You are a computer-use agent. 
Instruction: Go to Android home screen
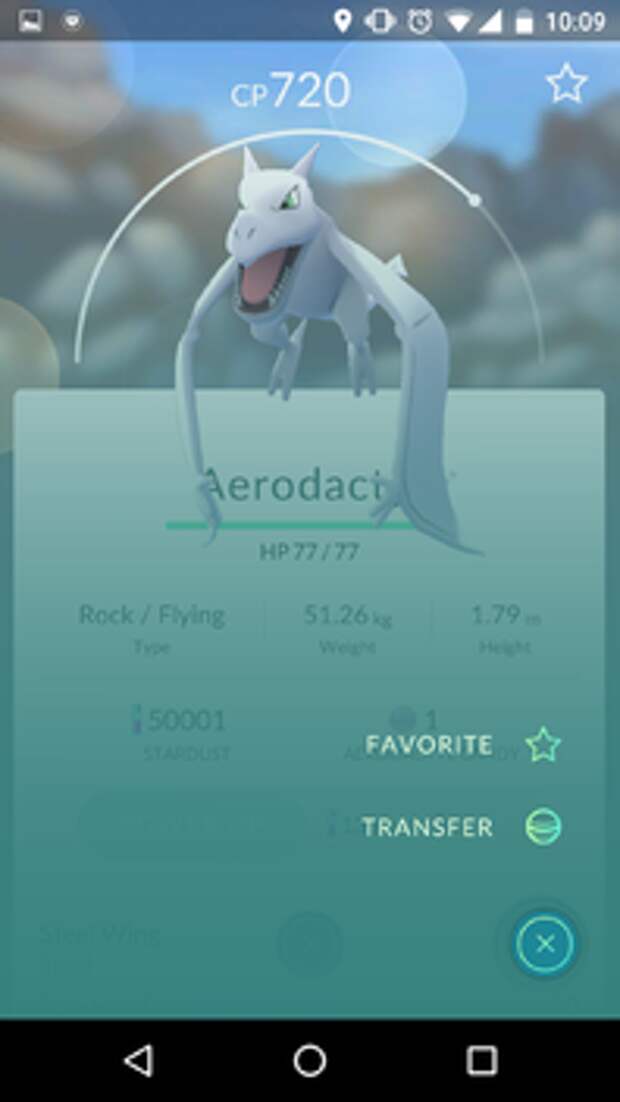(310, 1060)
